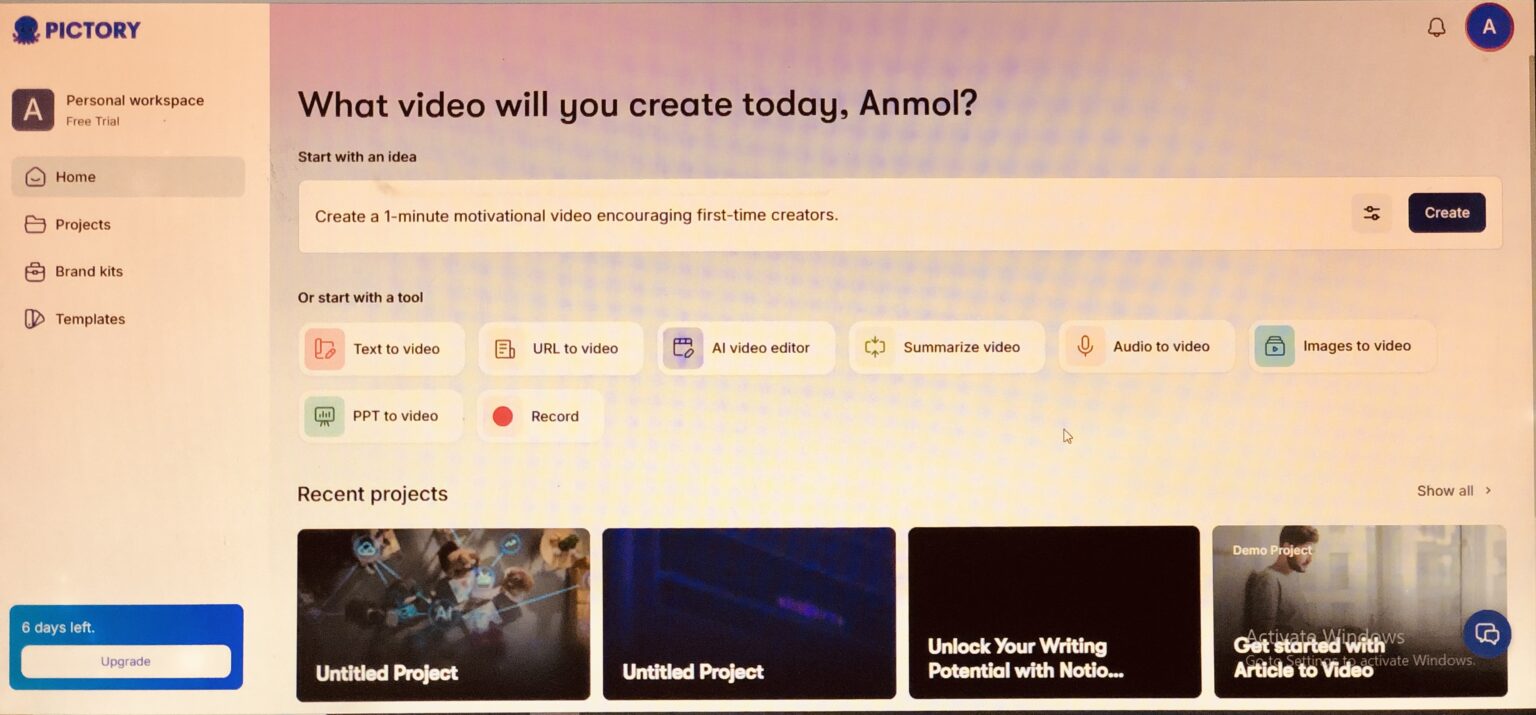The image size is (1536, 715).
Task: Upgrade the free trial plan
Action: point(125,661)
